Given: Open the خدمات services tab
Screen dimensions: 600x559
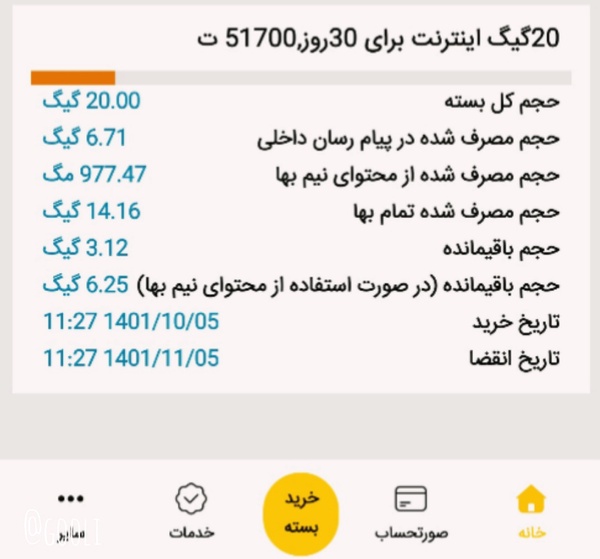Looking at the screenshot, I should (x=191, y=511).
